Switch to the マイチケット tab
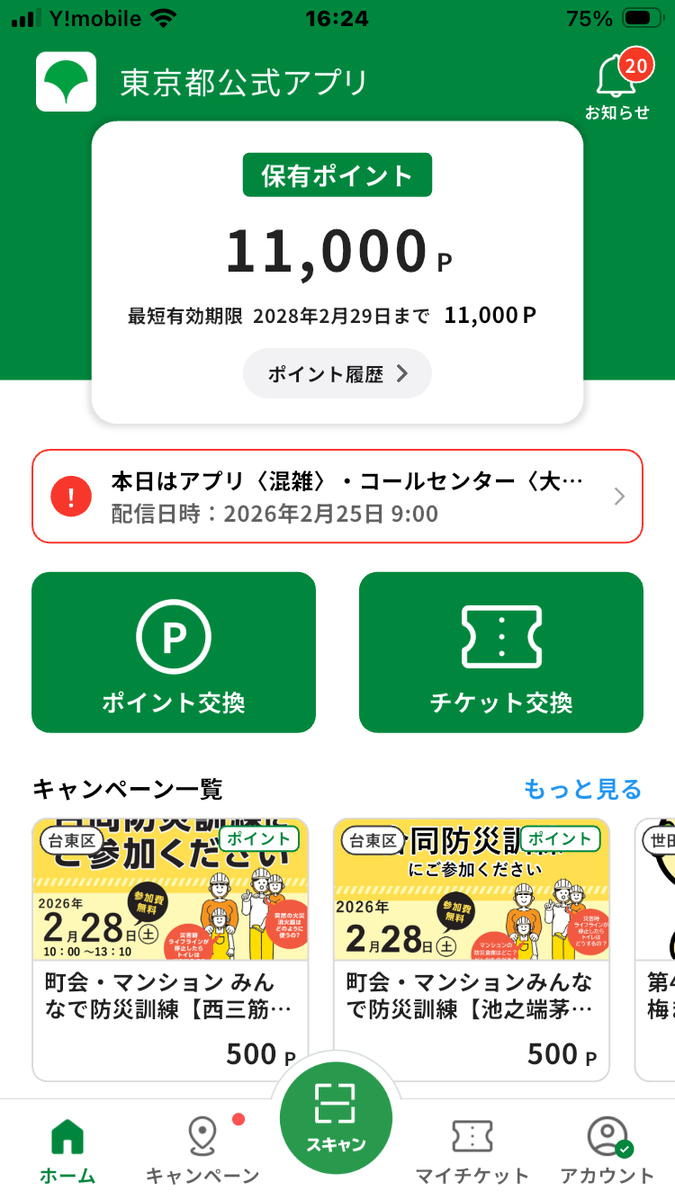Image resolution: width=675 pixels, height=1200 pixels. point(472,1152)
